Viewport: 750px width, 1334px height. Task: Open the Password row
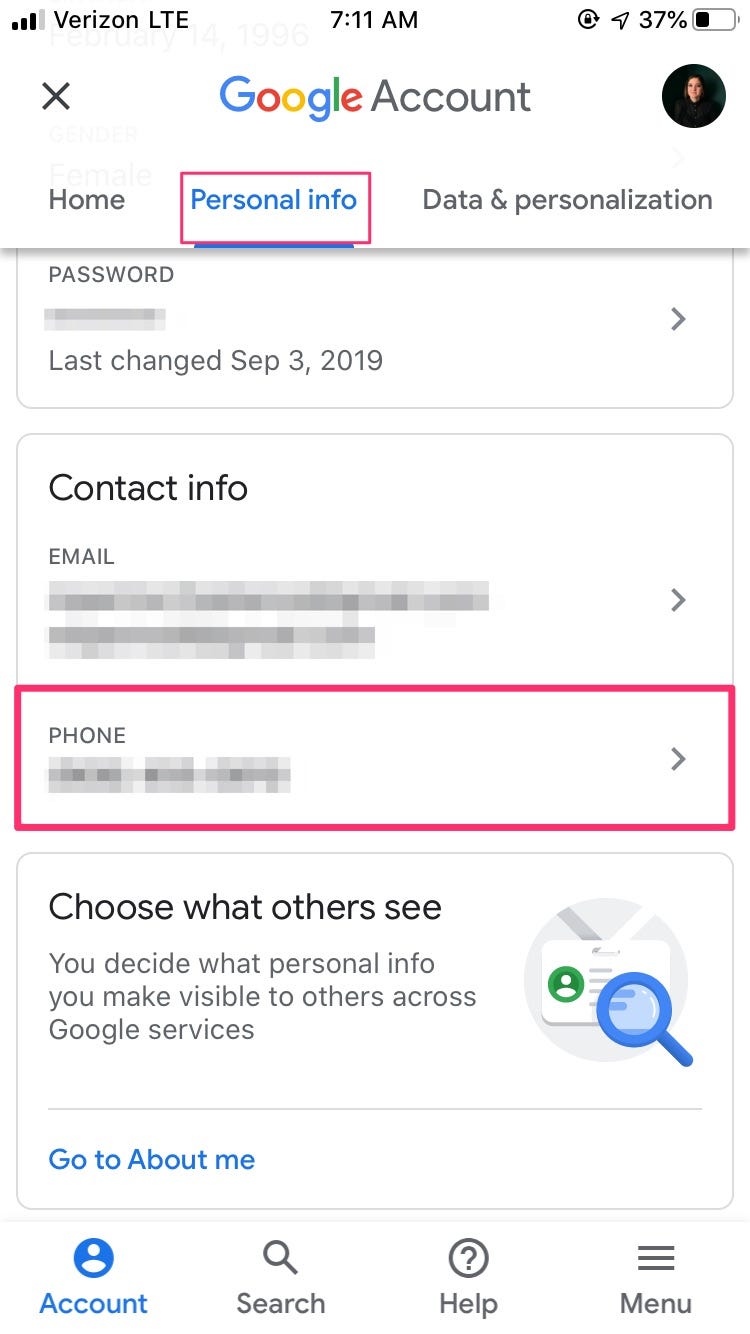coord(375,318)
